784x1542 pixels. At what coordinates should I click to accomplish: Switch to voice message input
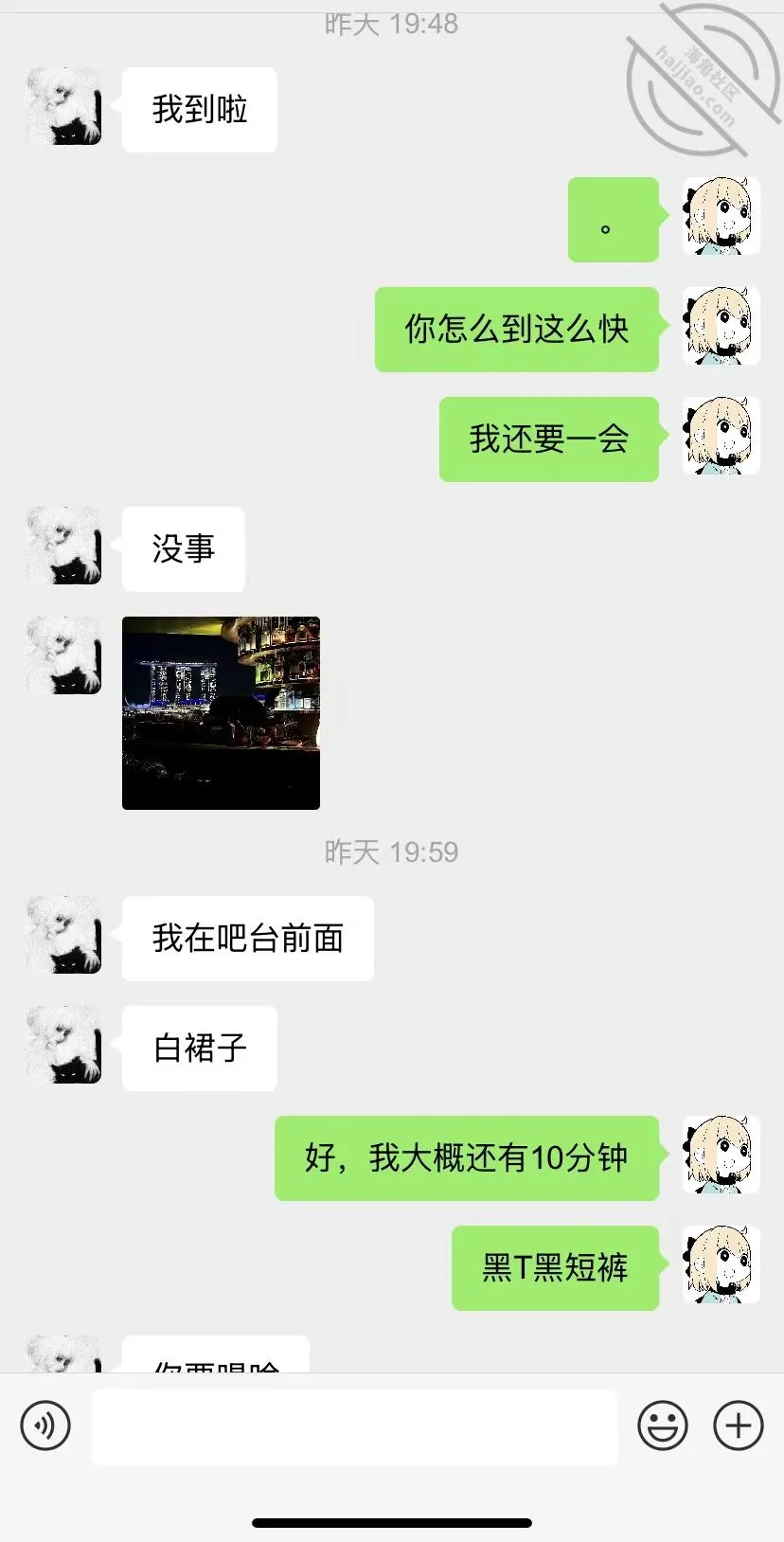(x=45, y=1425)
